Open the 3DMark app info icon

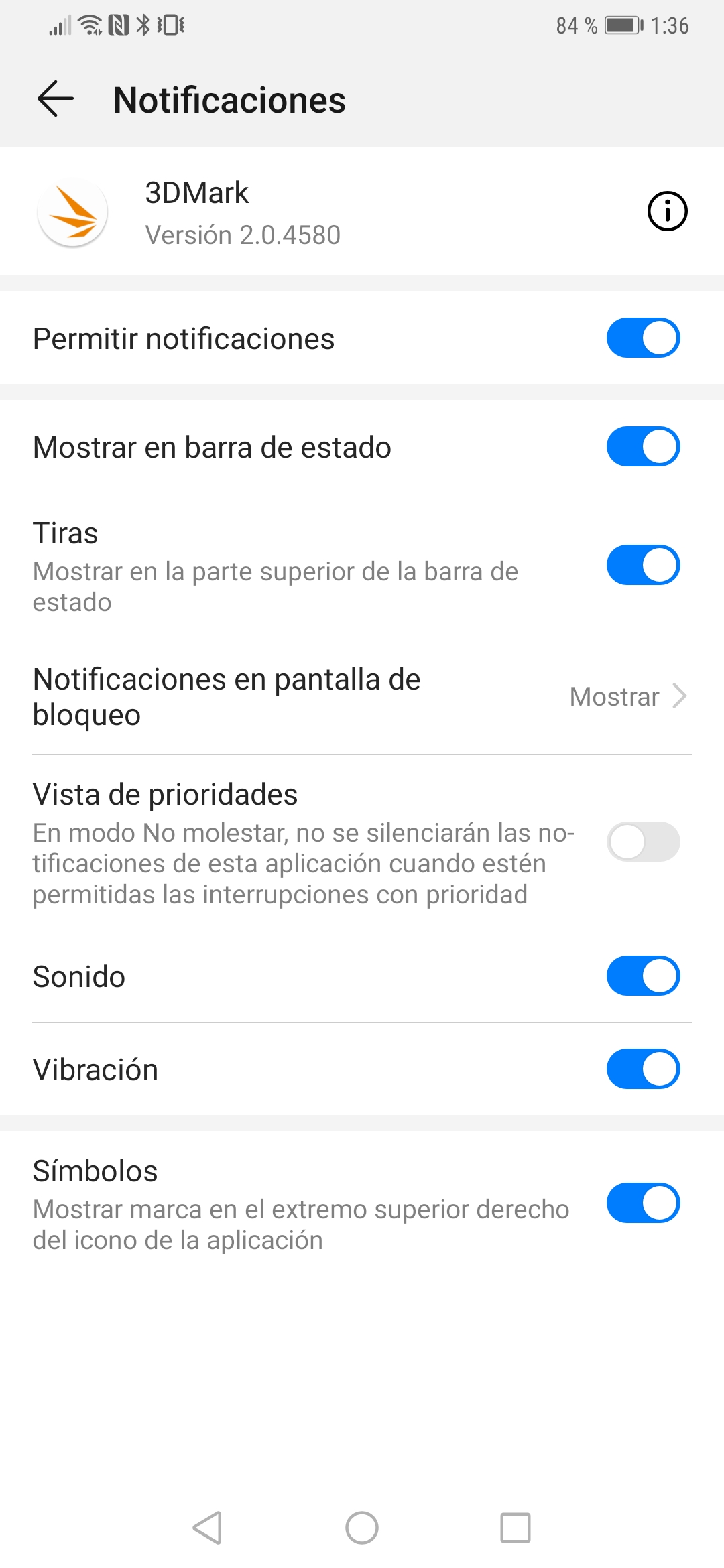point(667,211)
